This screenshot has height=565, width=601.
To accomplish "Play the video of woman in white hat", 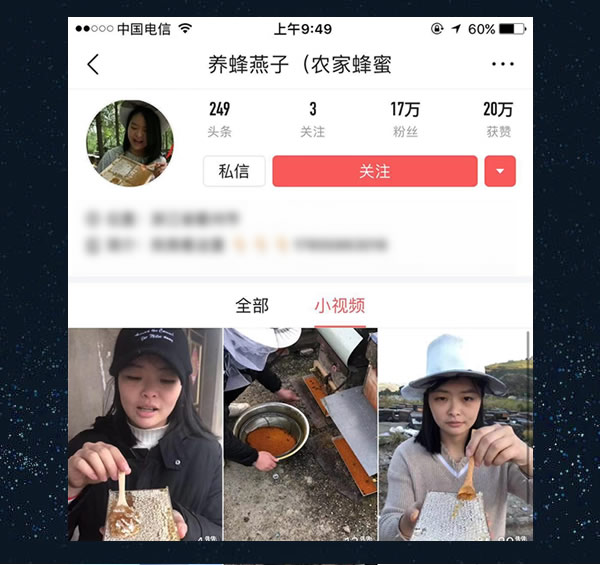I will (455, 435).
